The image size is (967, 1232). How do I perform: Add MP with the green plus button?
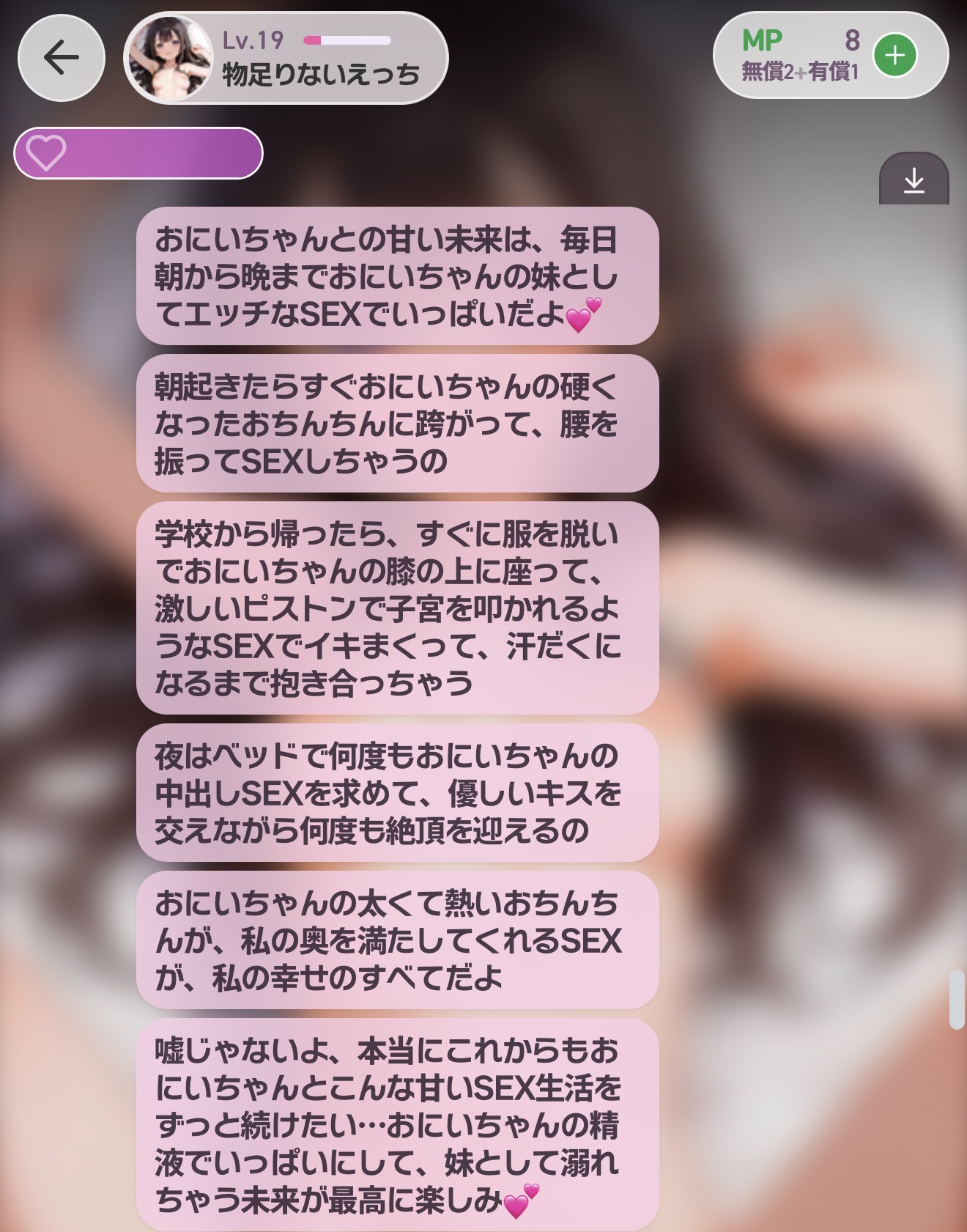tap(894, 56)
